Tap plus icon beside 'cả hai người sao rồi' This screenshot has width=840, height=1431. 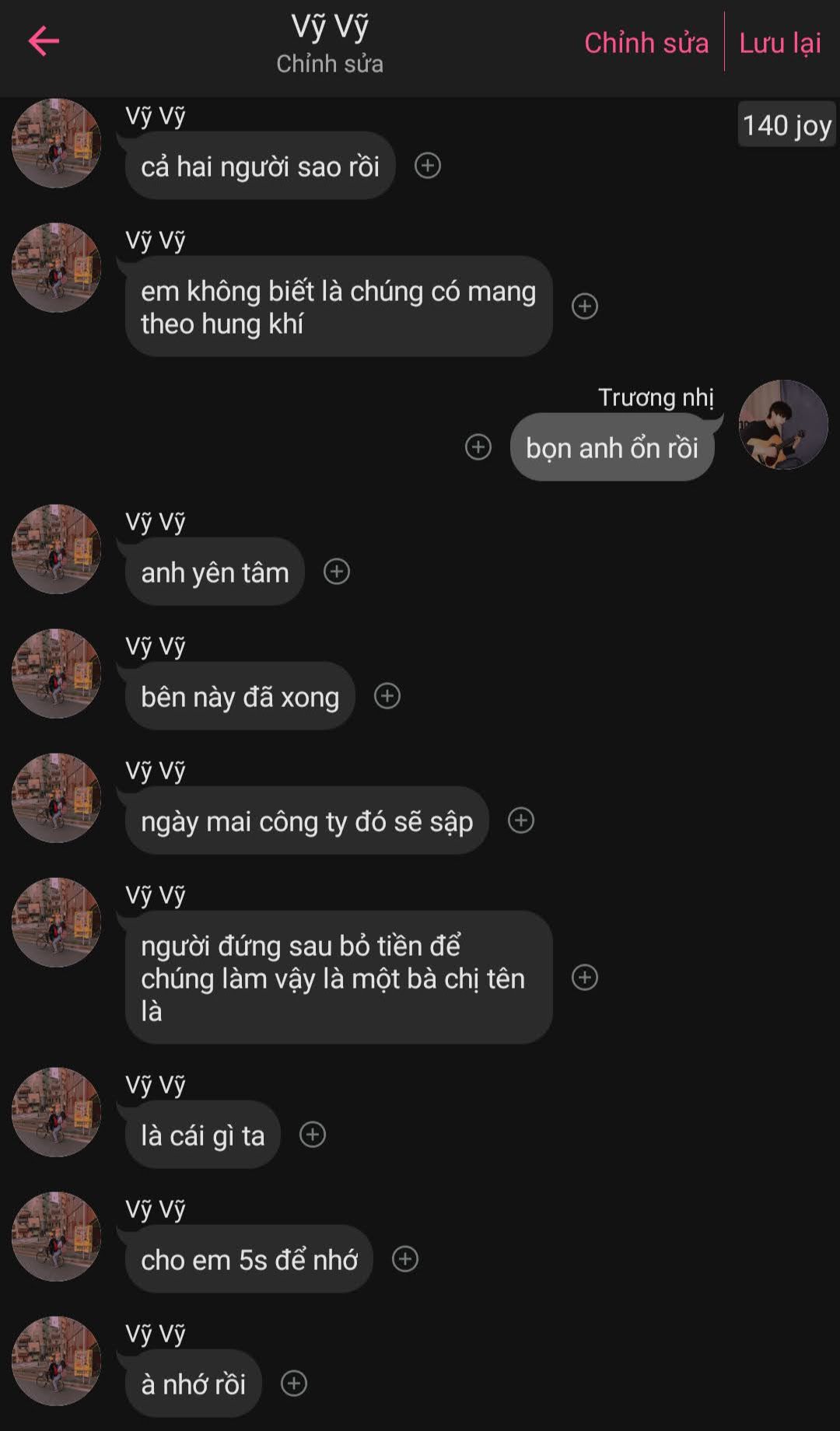(x=428, y=166)
